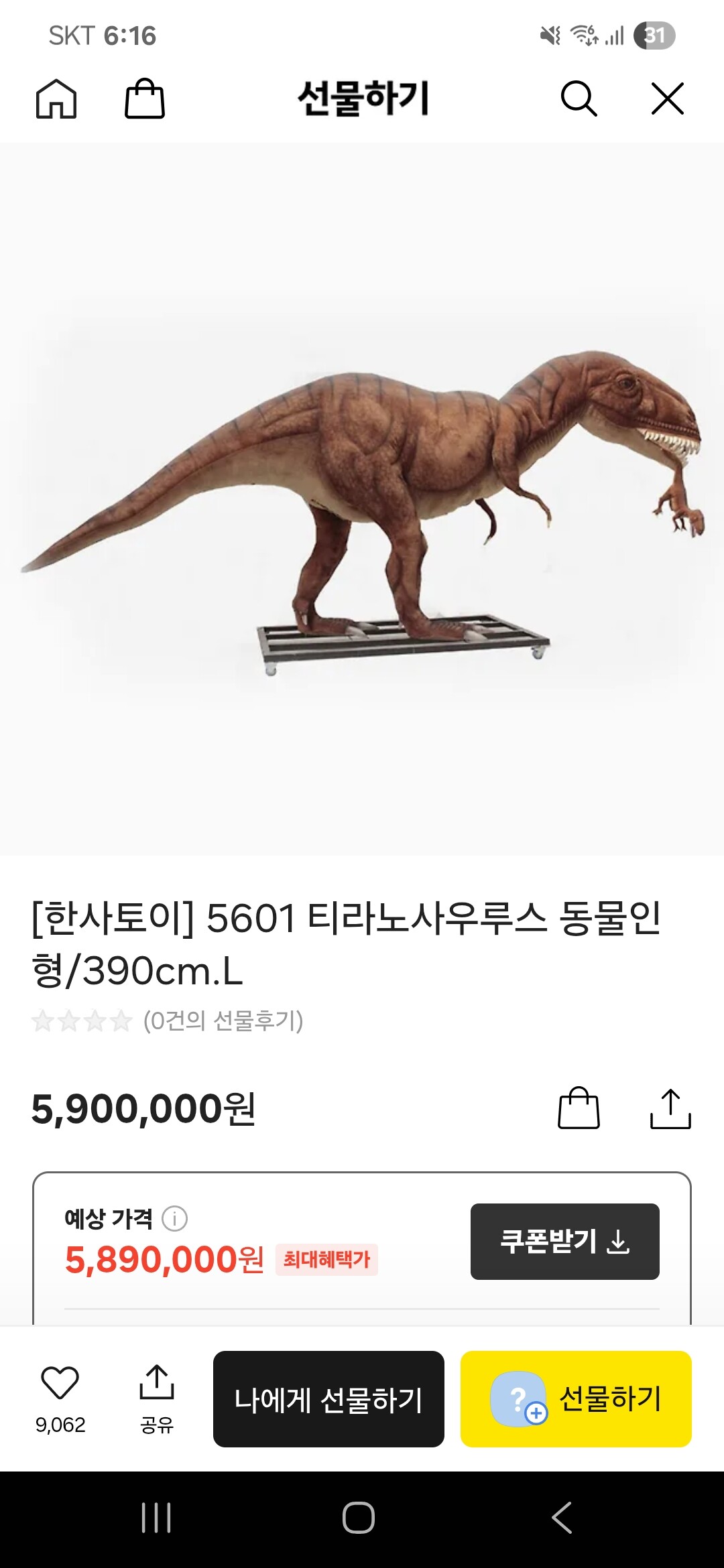Go to the gift shop home

click(x=56, y=99)
